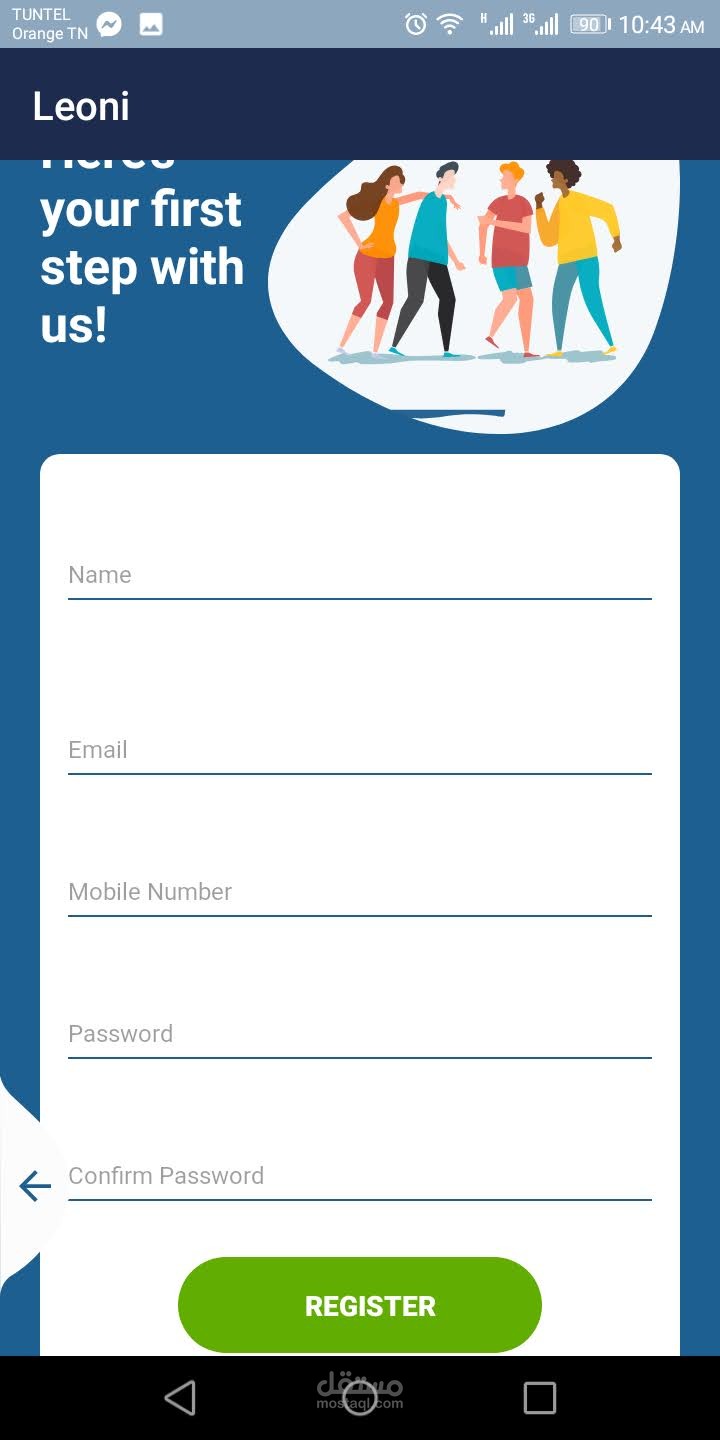Go back using the left arrow tab
Screen dimensions: 720x1440
[x=34, y=1186]
